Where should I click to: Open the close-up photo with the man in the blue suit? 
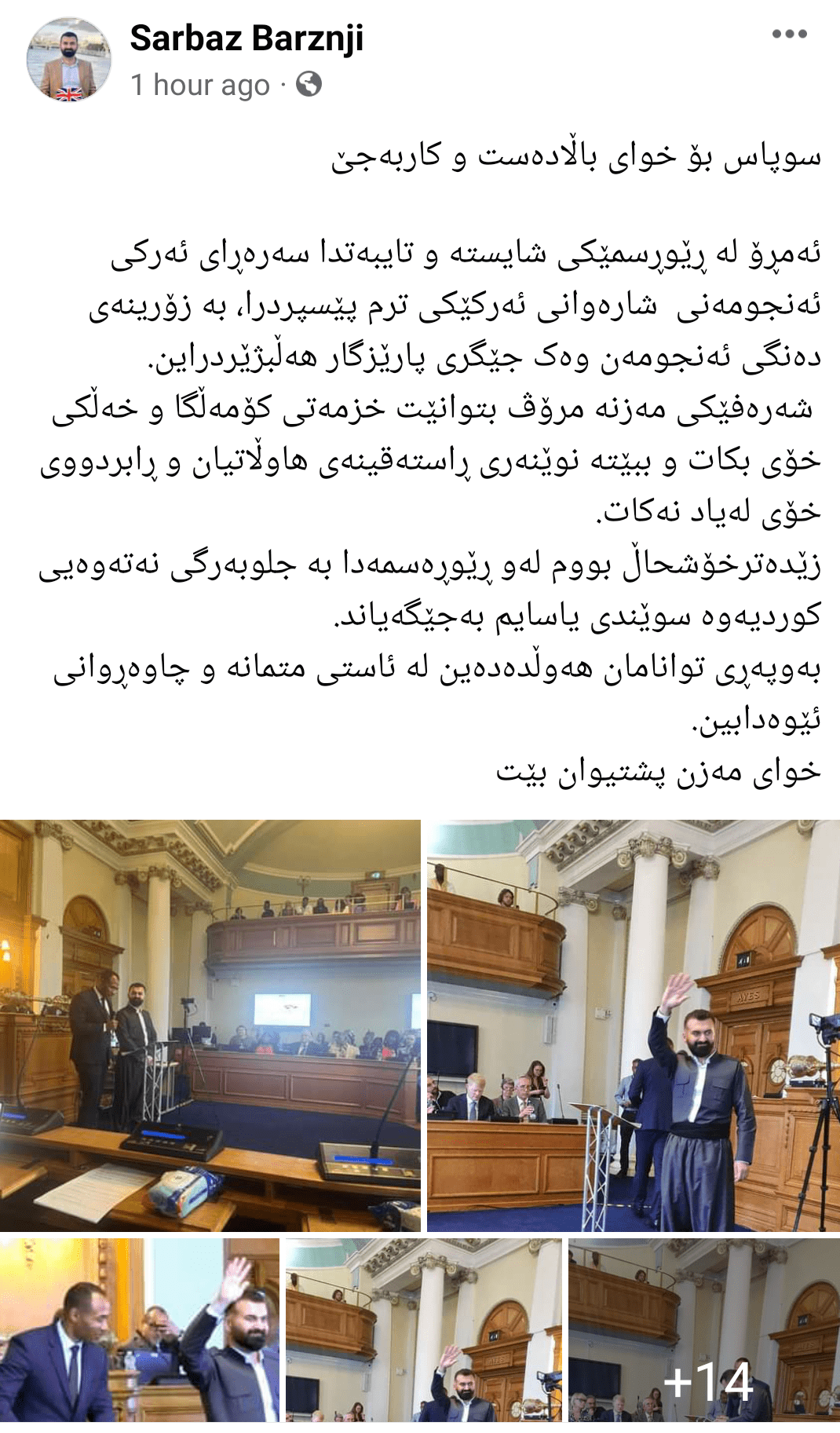[139, 1330]
